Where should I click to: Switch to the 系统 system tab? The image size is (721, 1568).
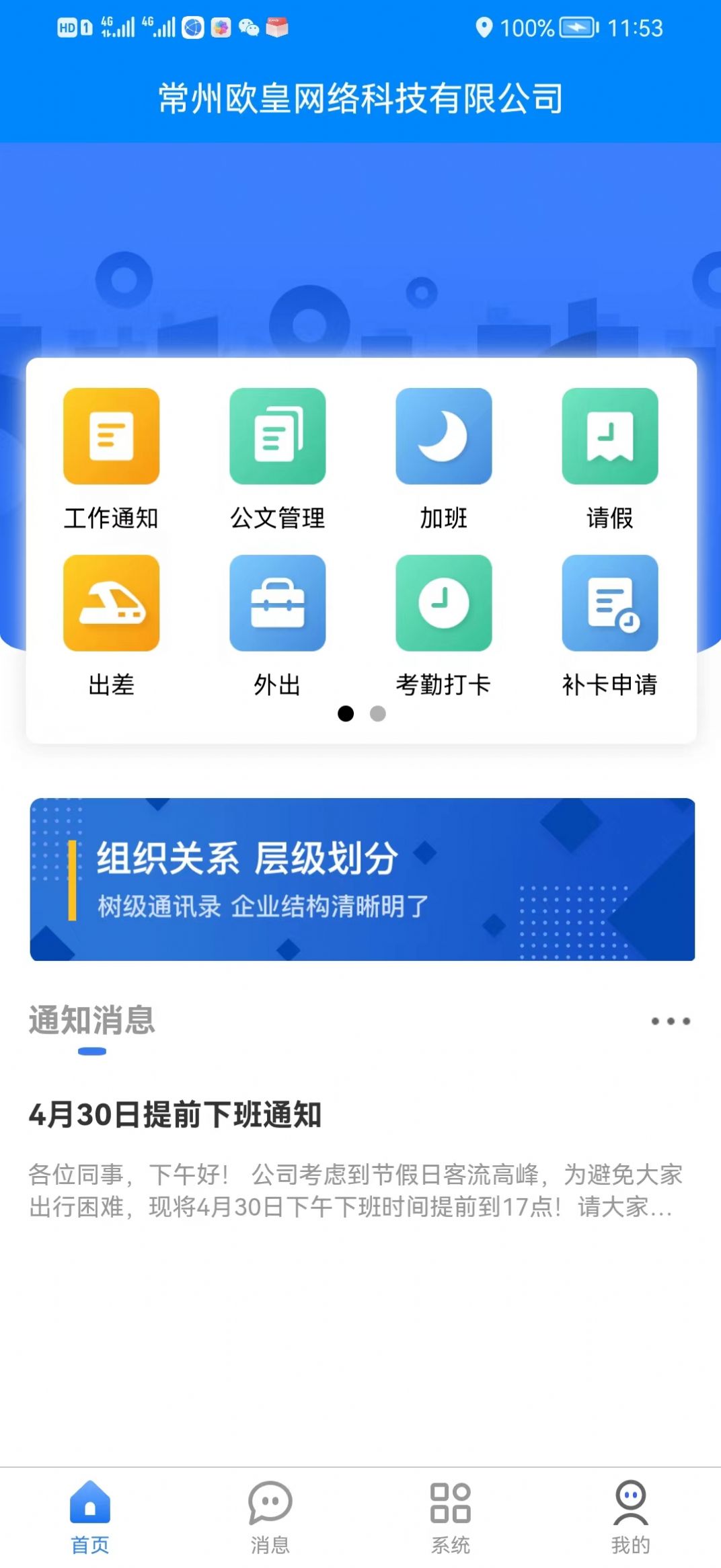pos(451,1516)
